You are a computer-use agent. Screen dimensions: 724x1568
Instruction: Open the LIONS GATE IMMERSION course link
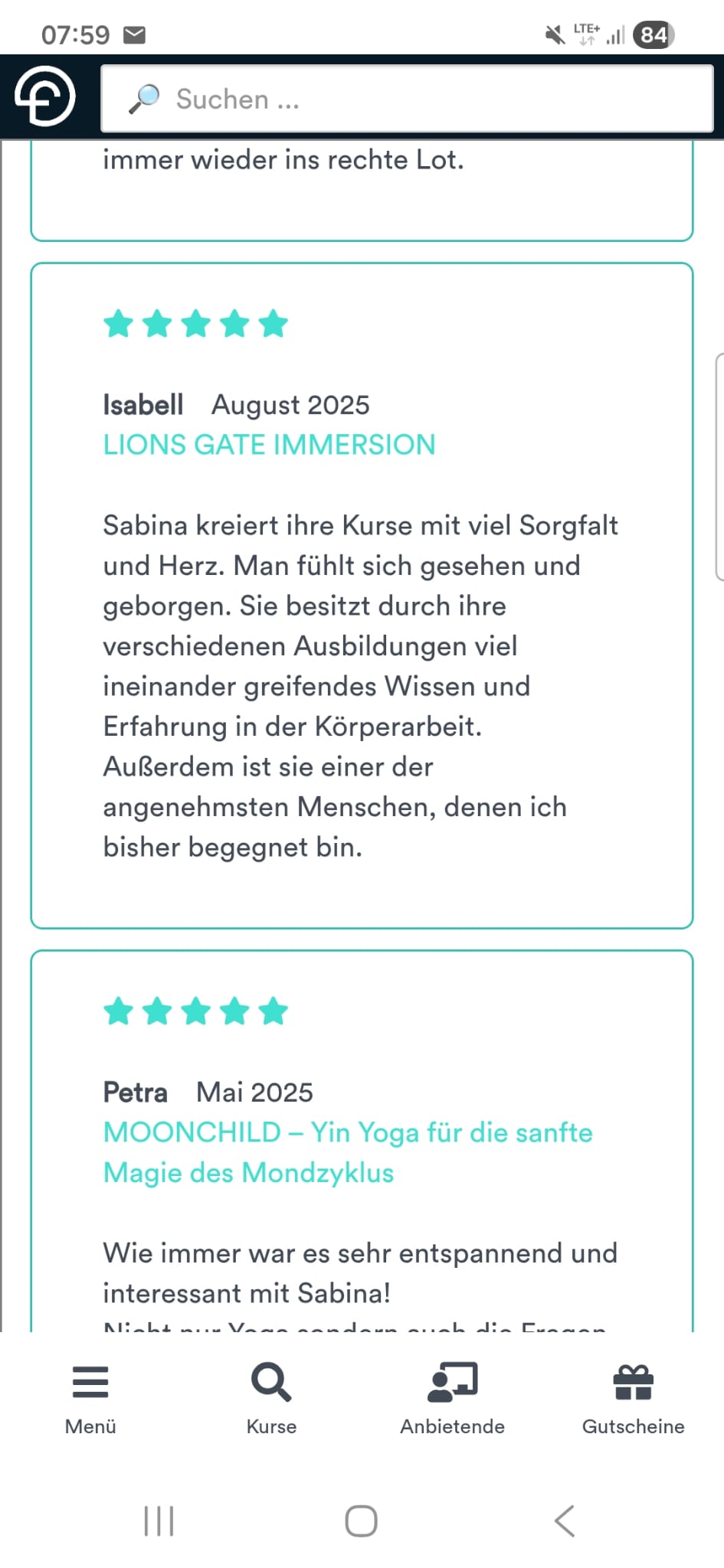click(269, 445)
